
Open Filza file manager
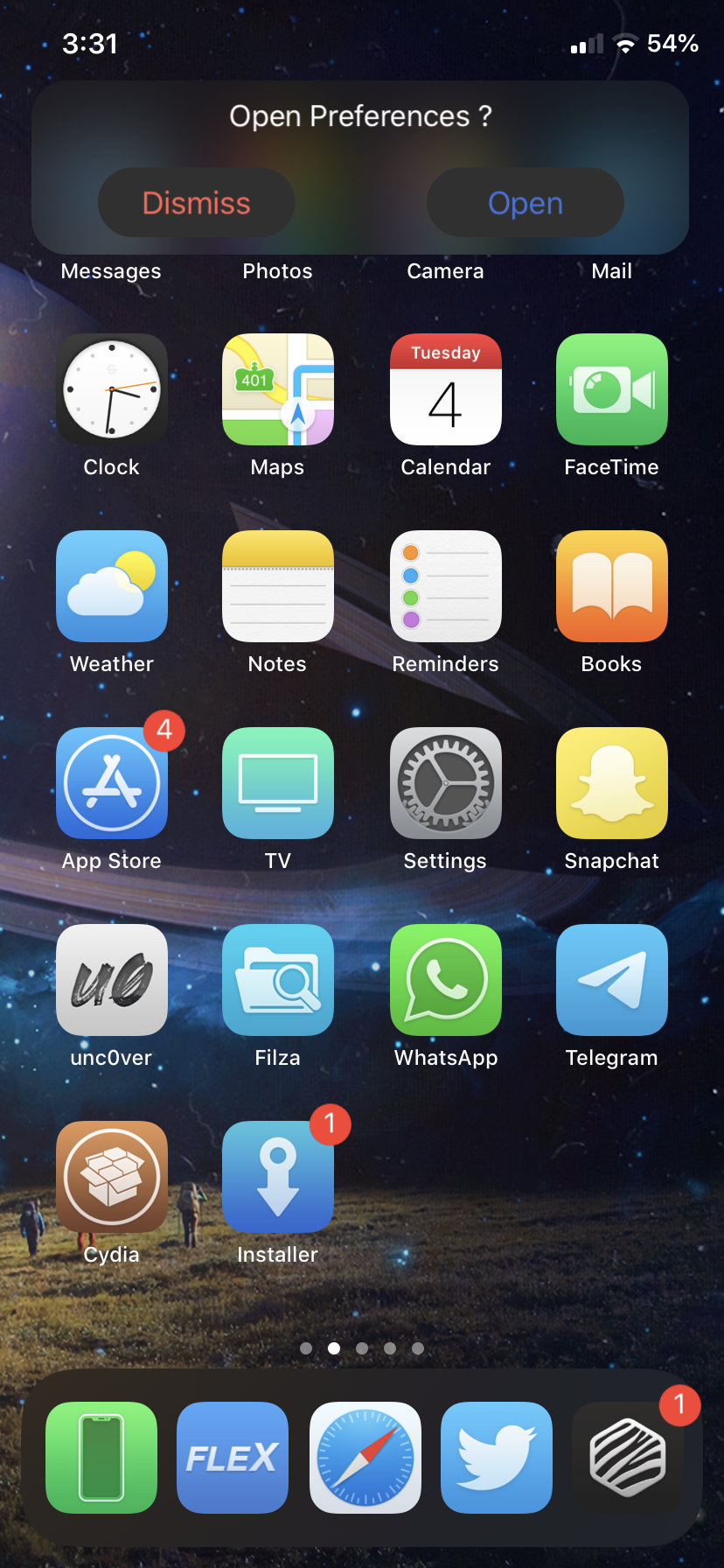pyautogui.click(x=277, y=980)
